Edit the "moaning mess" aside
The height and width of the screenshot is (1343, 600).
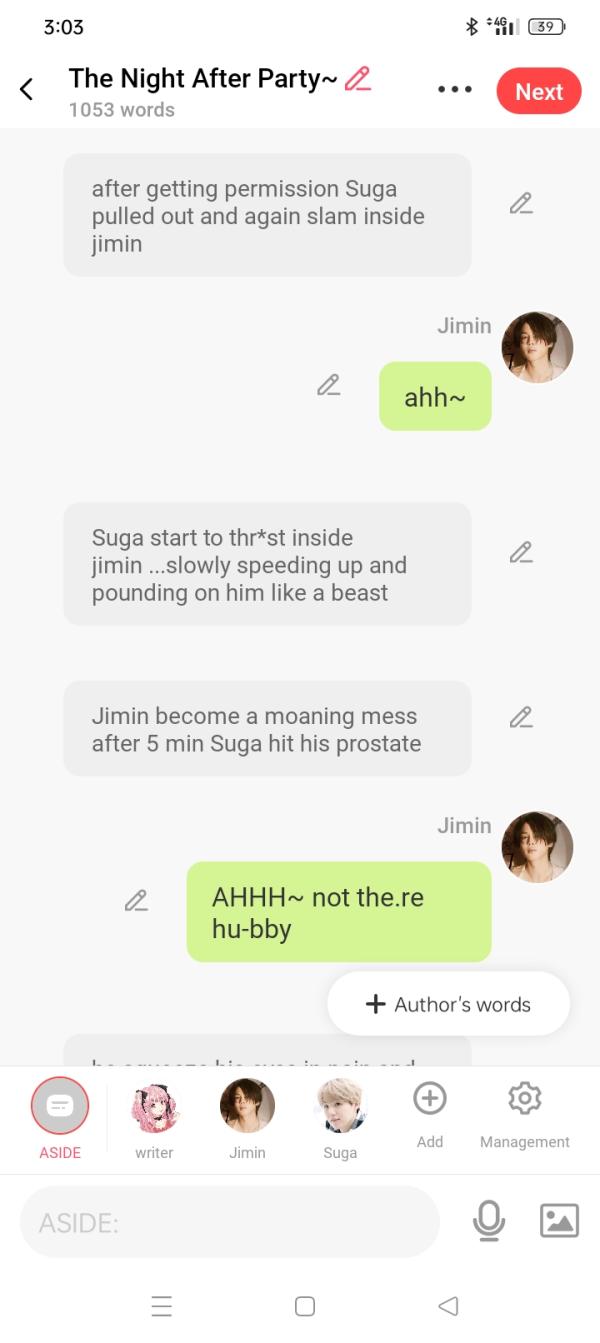pyautogui.click(x=521, y=717)
